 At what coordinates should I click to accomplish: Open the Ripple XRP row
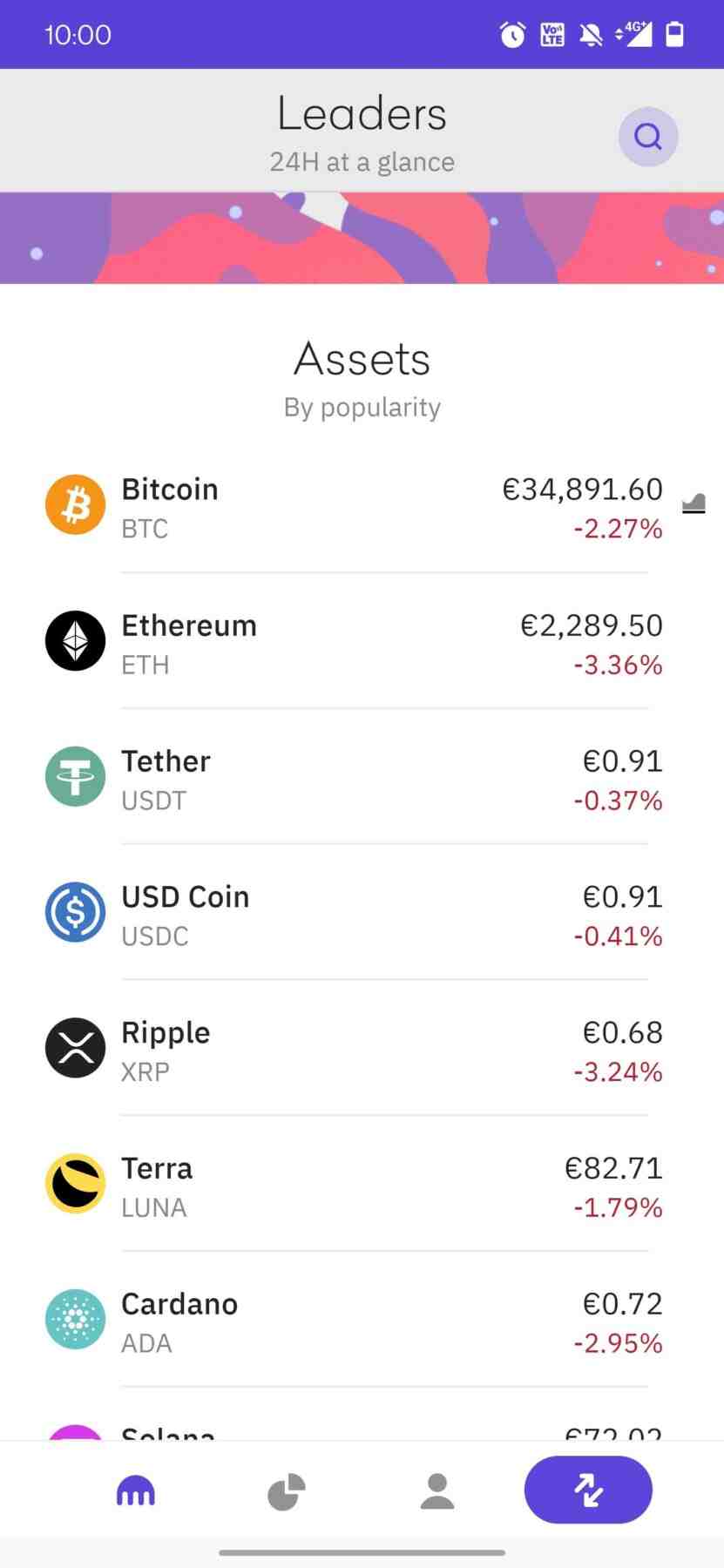[354, 1050]
